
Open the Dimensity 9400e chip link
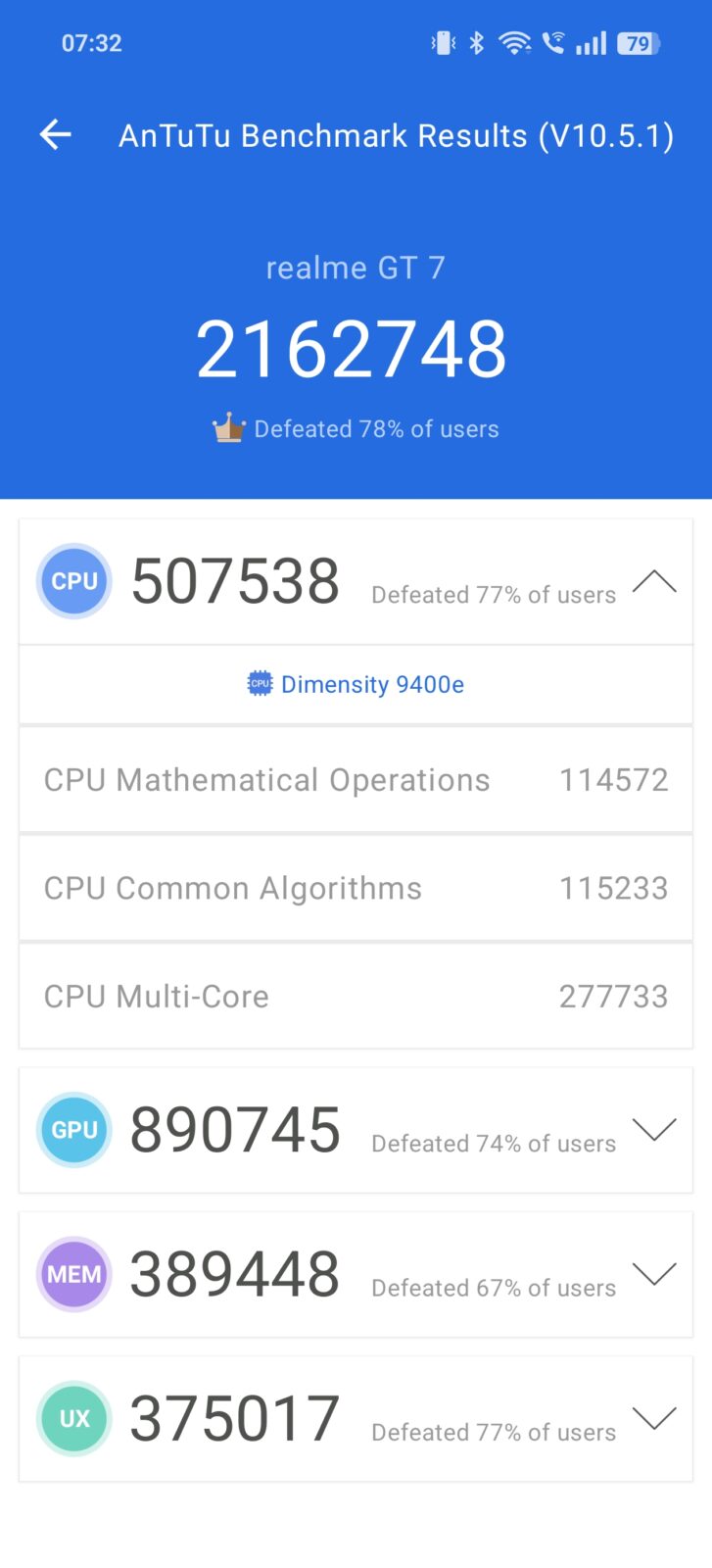356,684
